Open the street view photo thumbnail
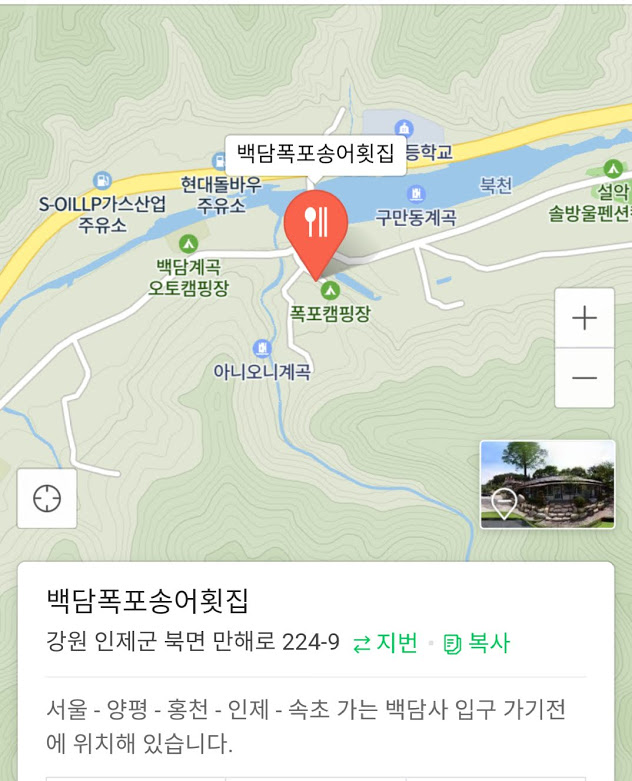632x781 pixels. click(x=547, y=484)
